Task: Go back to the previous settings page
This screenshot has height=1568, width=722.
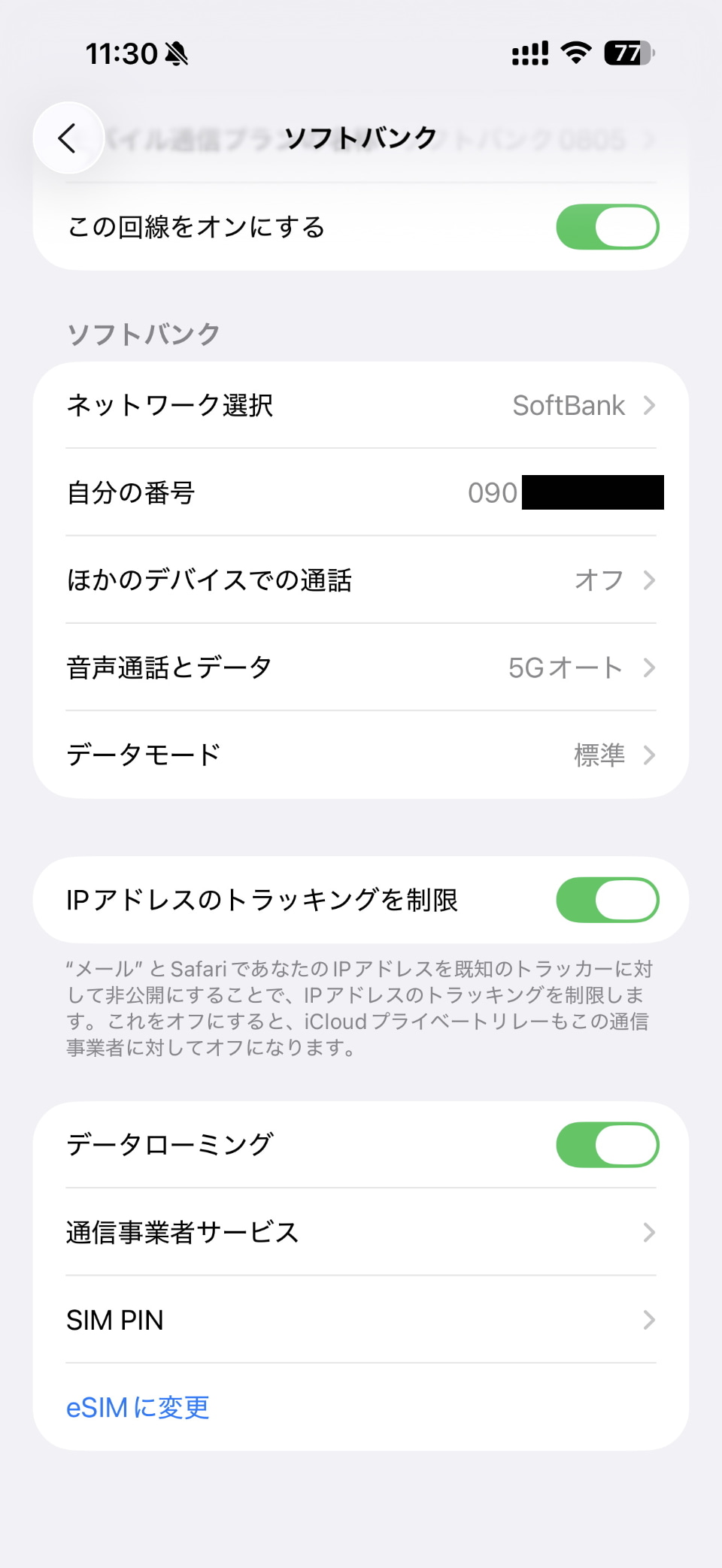Action: pyautogui.click(x=68, y=138)
